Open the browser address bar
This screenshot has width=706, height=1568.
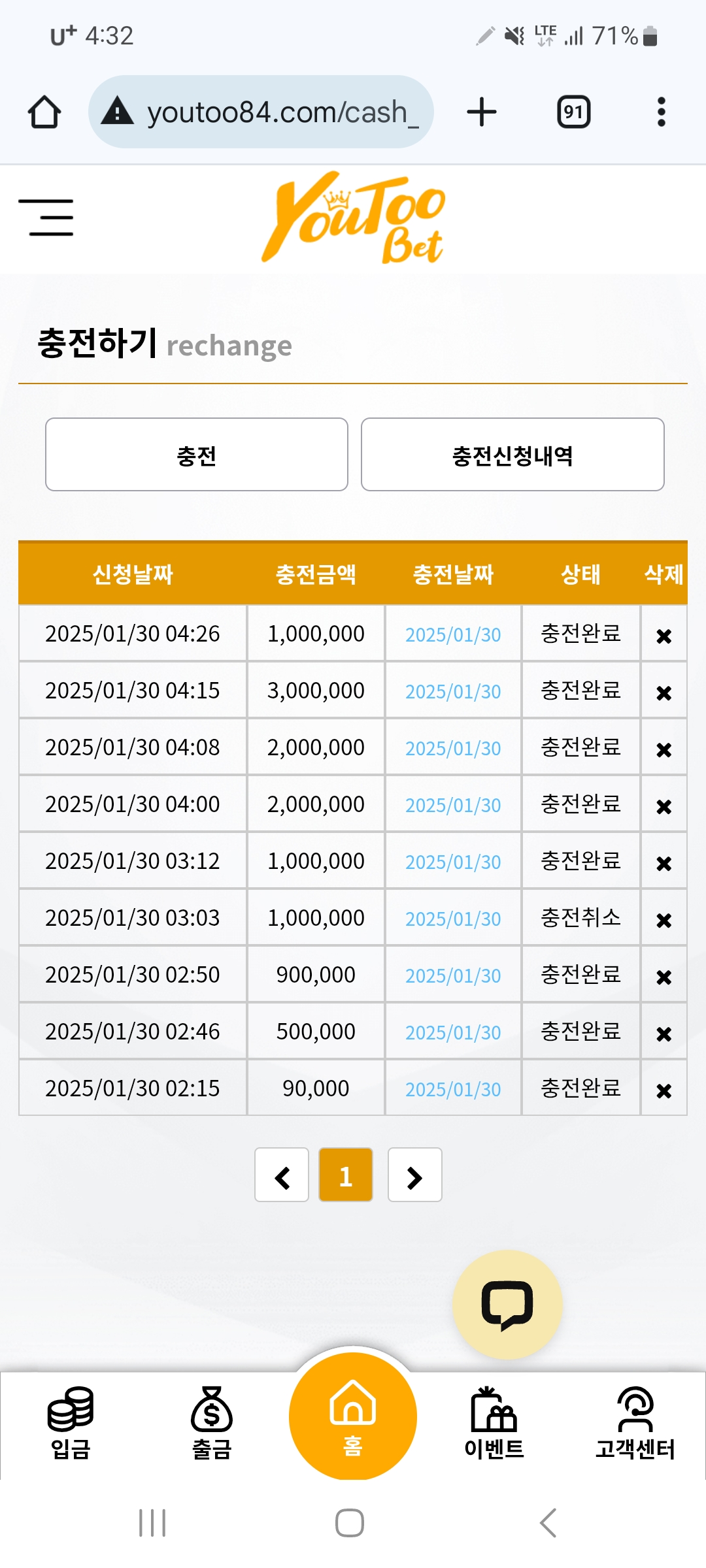click(x=261, y=112)
